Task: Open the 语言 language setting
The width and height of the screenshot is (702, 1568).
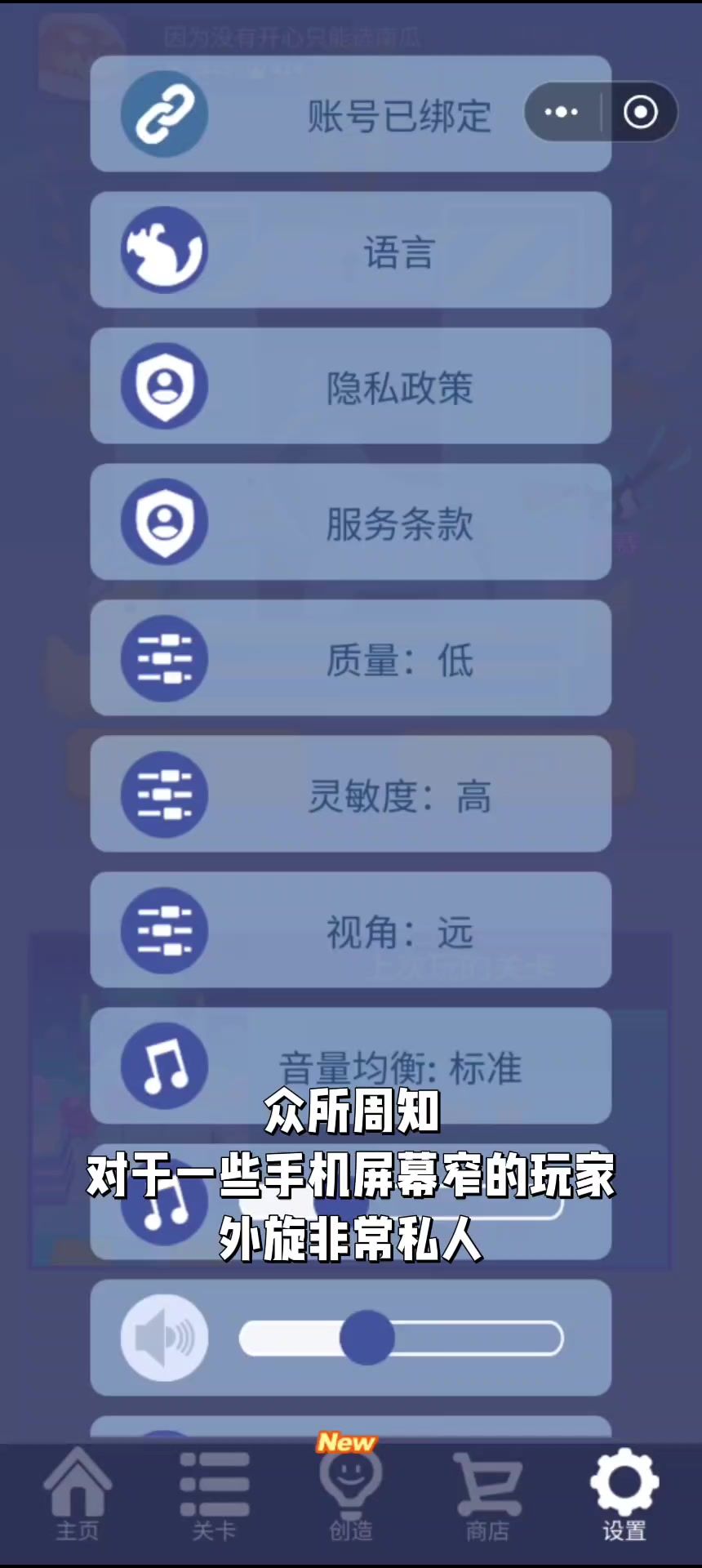Action: (351, 251)
